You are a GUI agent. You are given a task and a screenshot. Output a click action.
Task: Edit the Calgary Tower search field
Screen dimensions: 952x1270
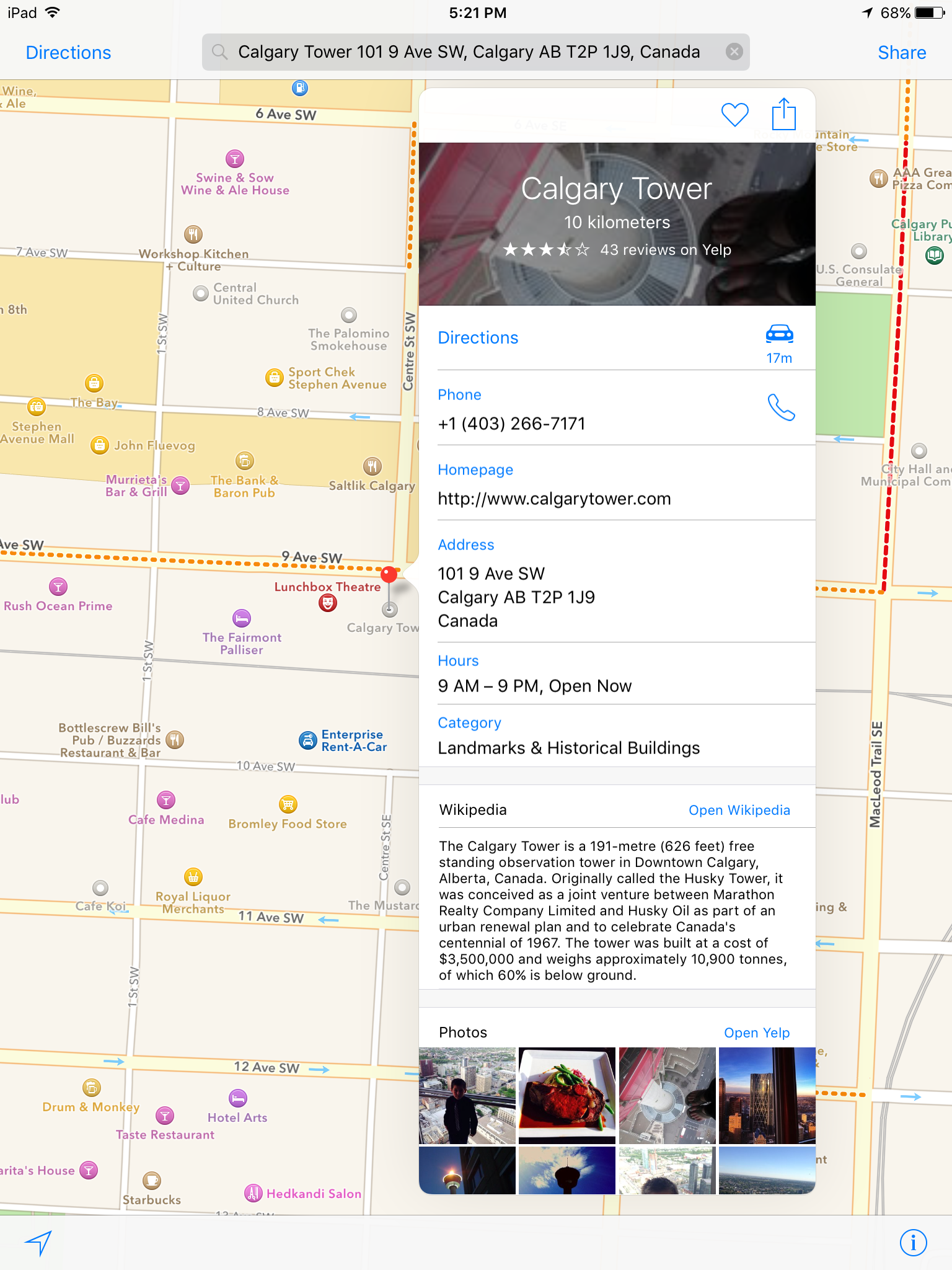[469, 52]
